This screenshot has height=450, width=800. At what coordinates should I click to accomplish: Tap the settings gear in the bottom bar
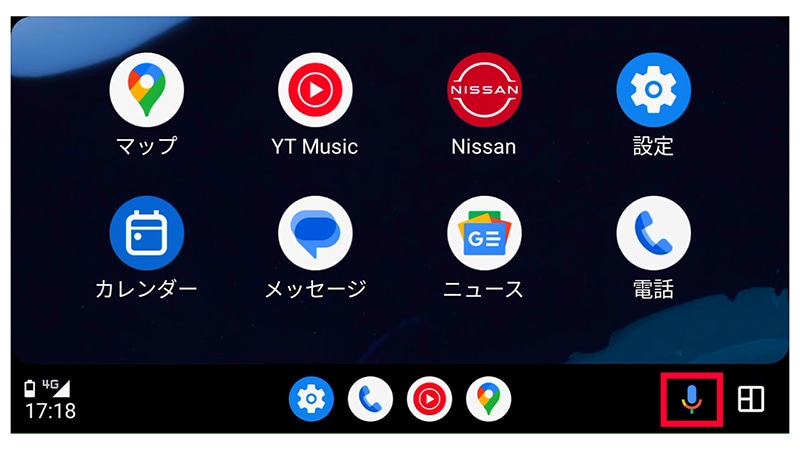tap(311, 400)
